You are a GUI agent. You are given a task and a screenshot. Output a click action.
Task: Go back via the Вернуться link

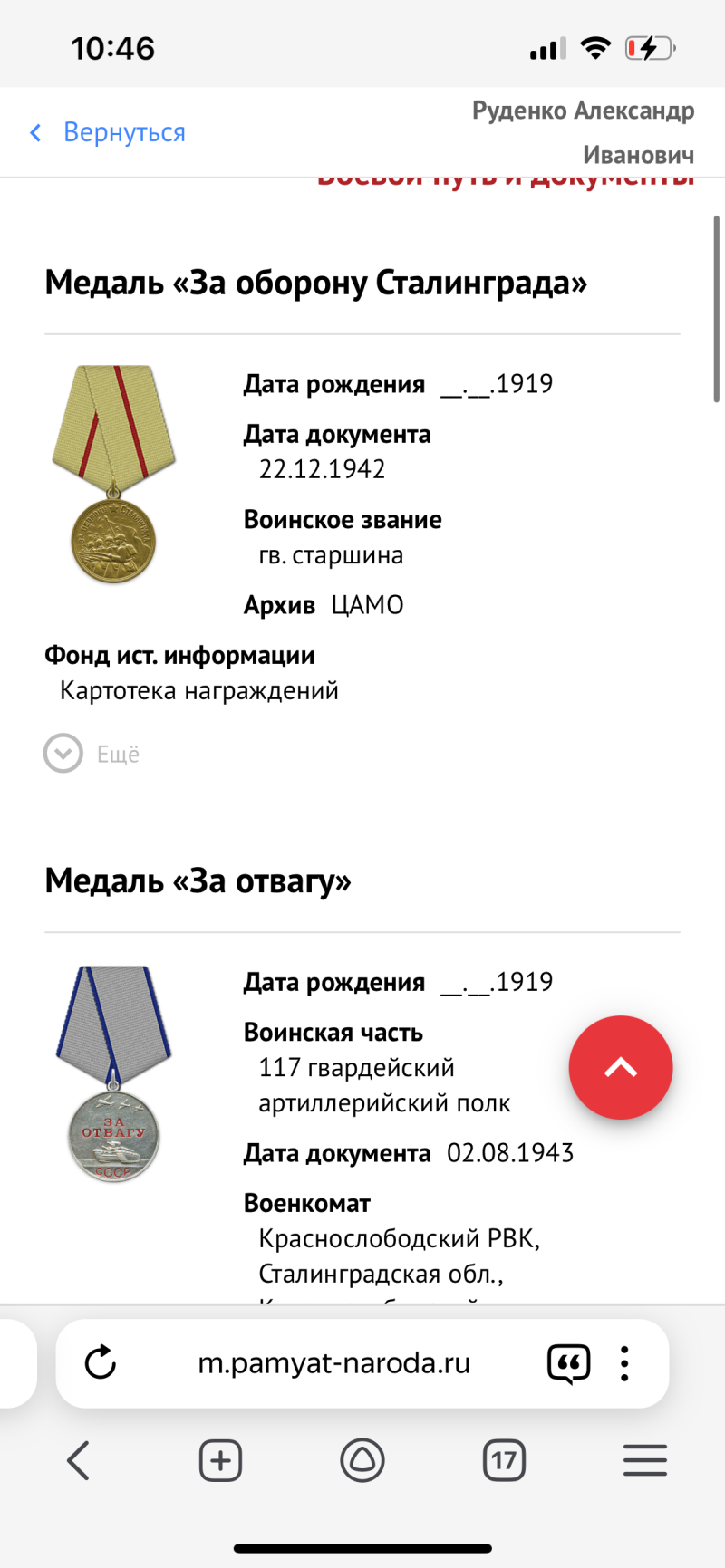(x=108, y=133)
